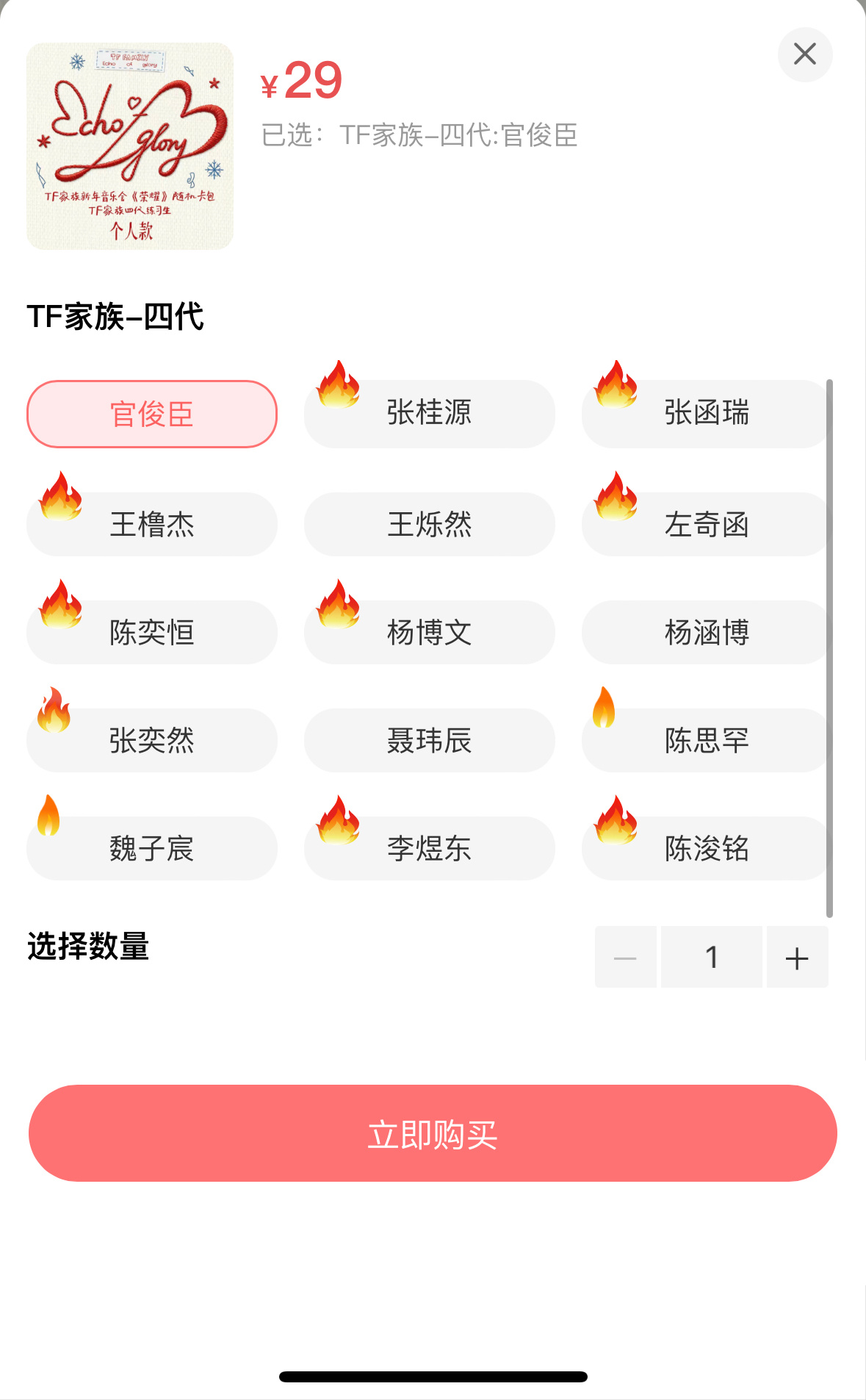Increase quantity with the plus button
This screenshot has height=1400, width=866.
[x=797, y=956]
